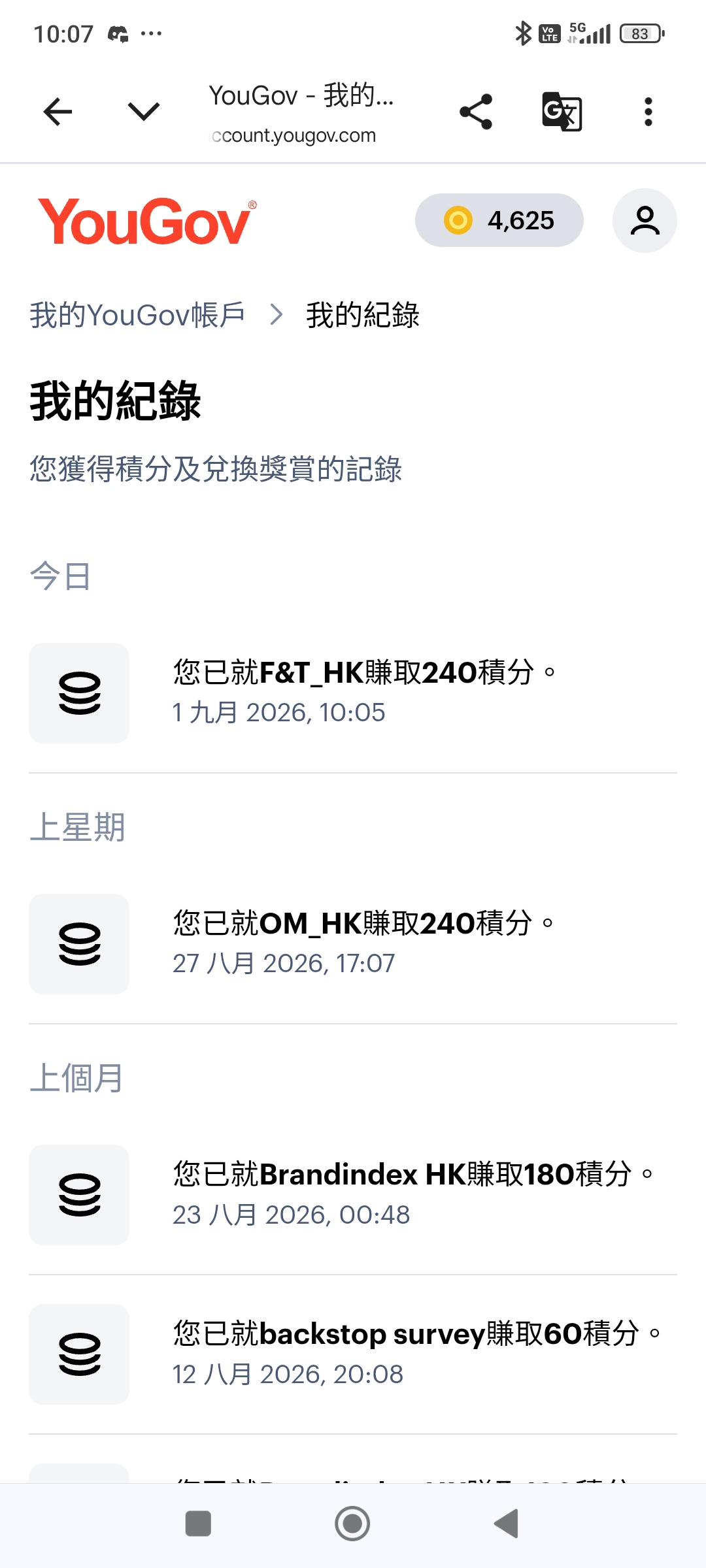Open the account profile icon
The width and height of the screenshot is (706, 1568).
point(645,220)
